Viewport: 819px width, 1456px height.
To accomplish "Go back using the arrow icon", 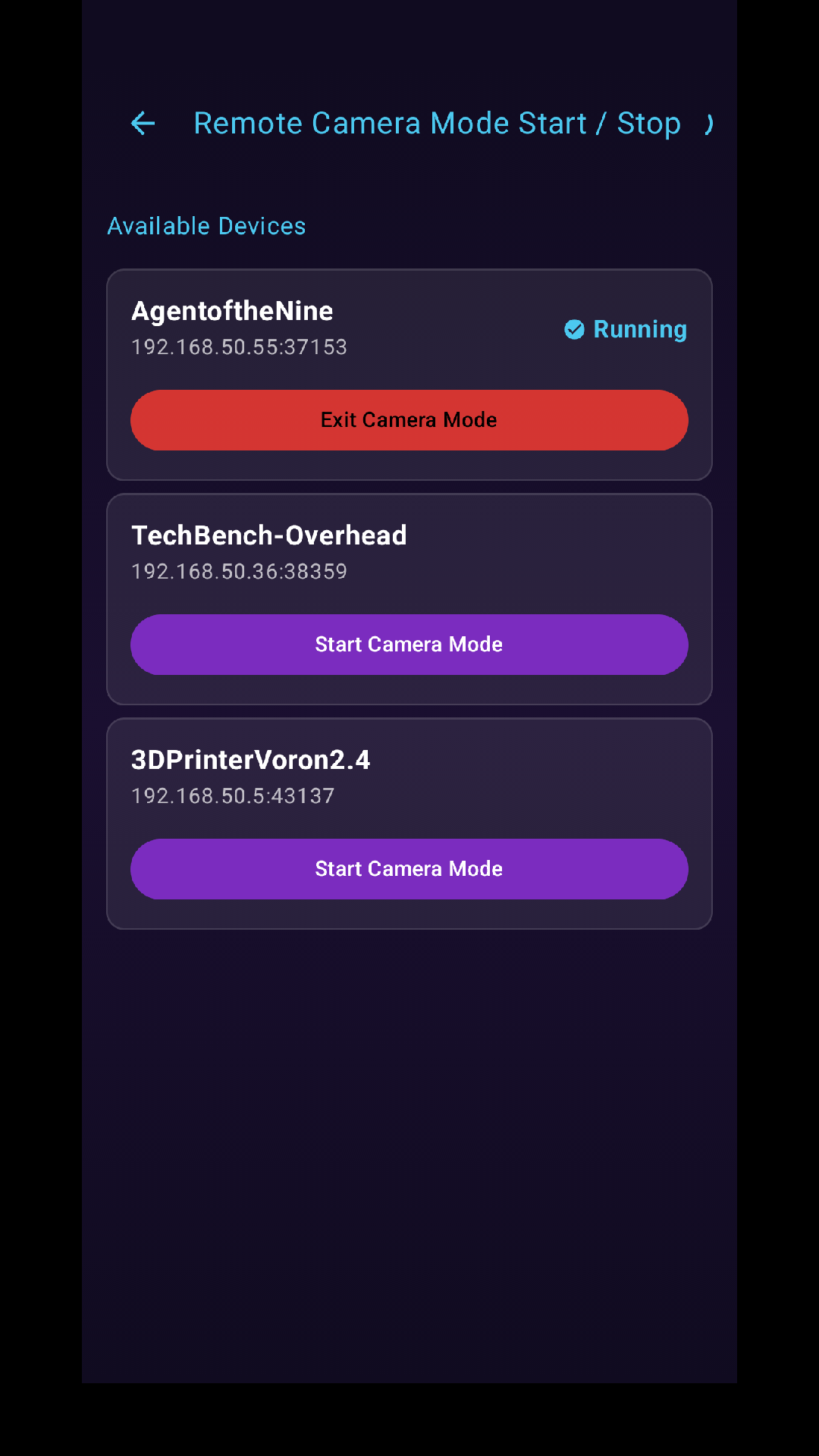I will 143,123.
